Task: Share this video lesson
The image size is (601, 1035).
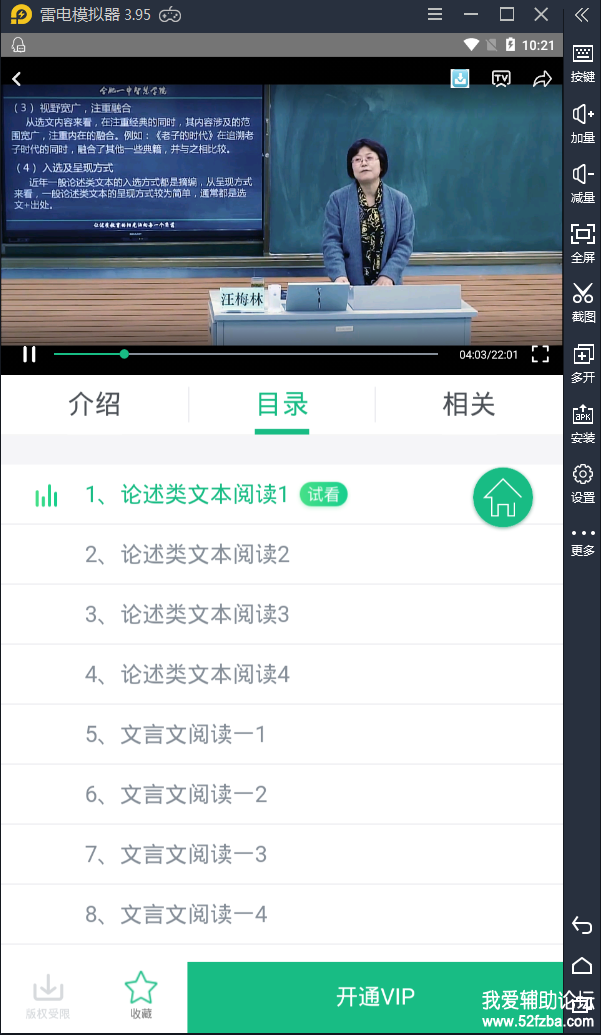Action: (542, 79)
